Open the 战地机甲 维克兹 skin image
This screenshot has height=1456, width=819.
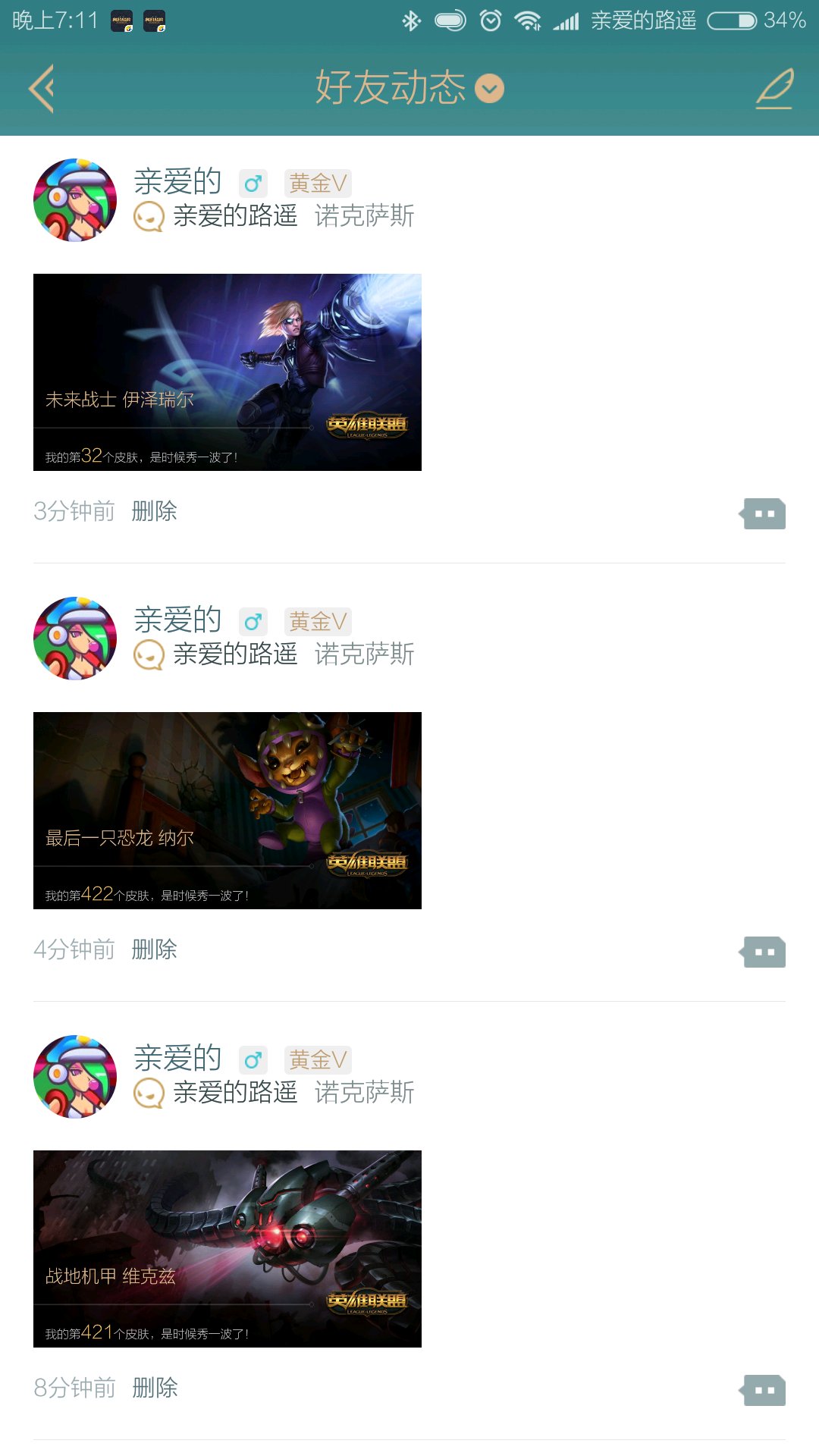(227, 1249)
